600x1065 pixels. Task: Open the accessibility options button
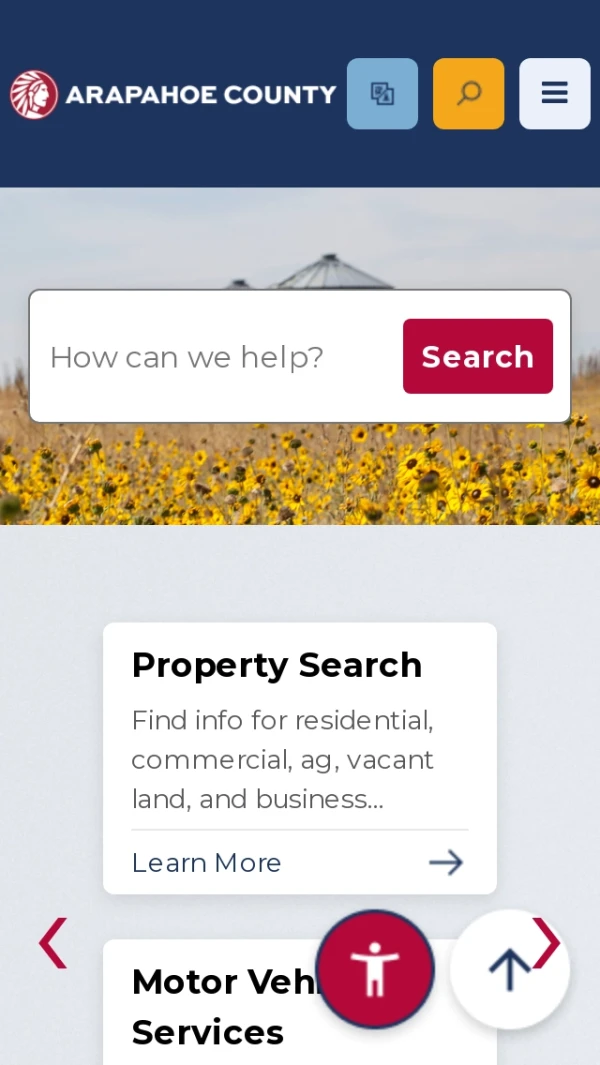(375, 968)
